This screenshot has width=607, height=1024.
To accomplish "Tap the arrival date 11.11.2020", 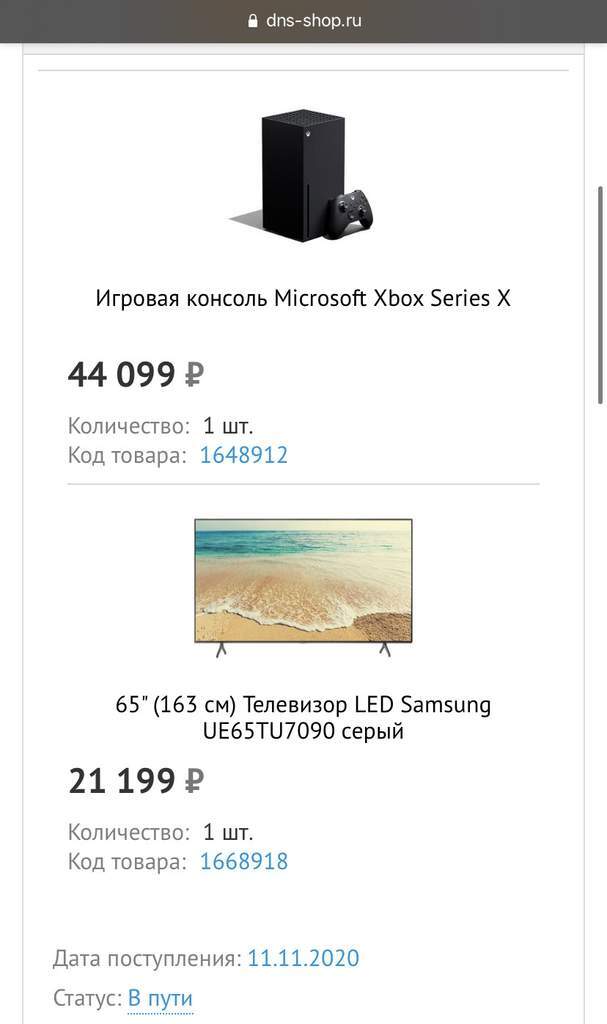I will [303, 958].
